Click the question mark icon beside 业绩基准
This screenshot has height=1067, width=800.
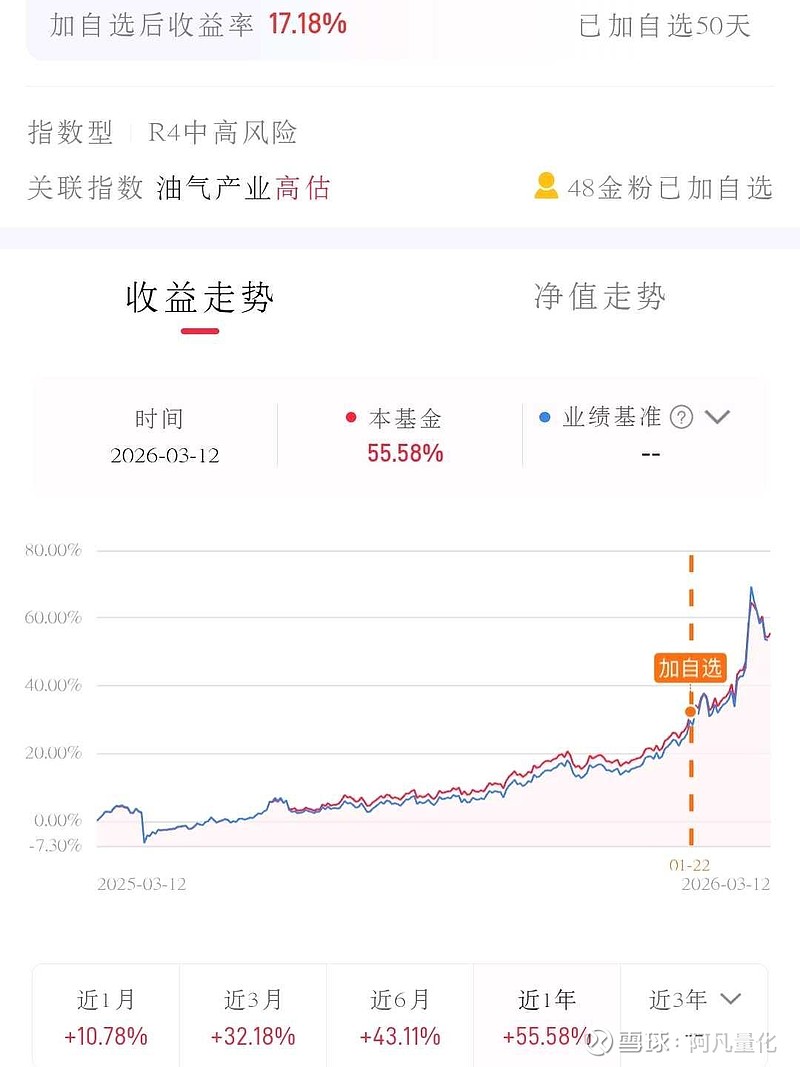pyautogui.click(x=681, y=417)
